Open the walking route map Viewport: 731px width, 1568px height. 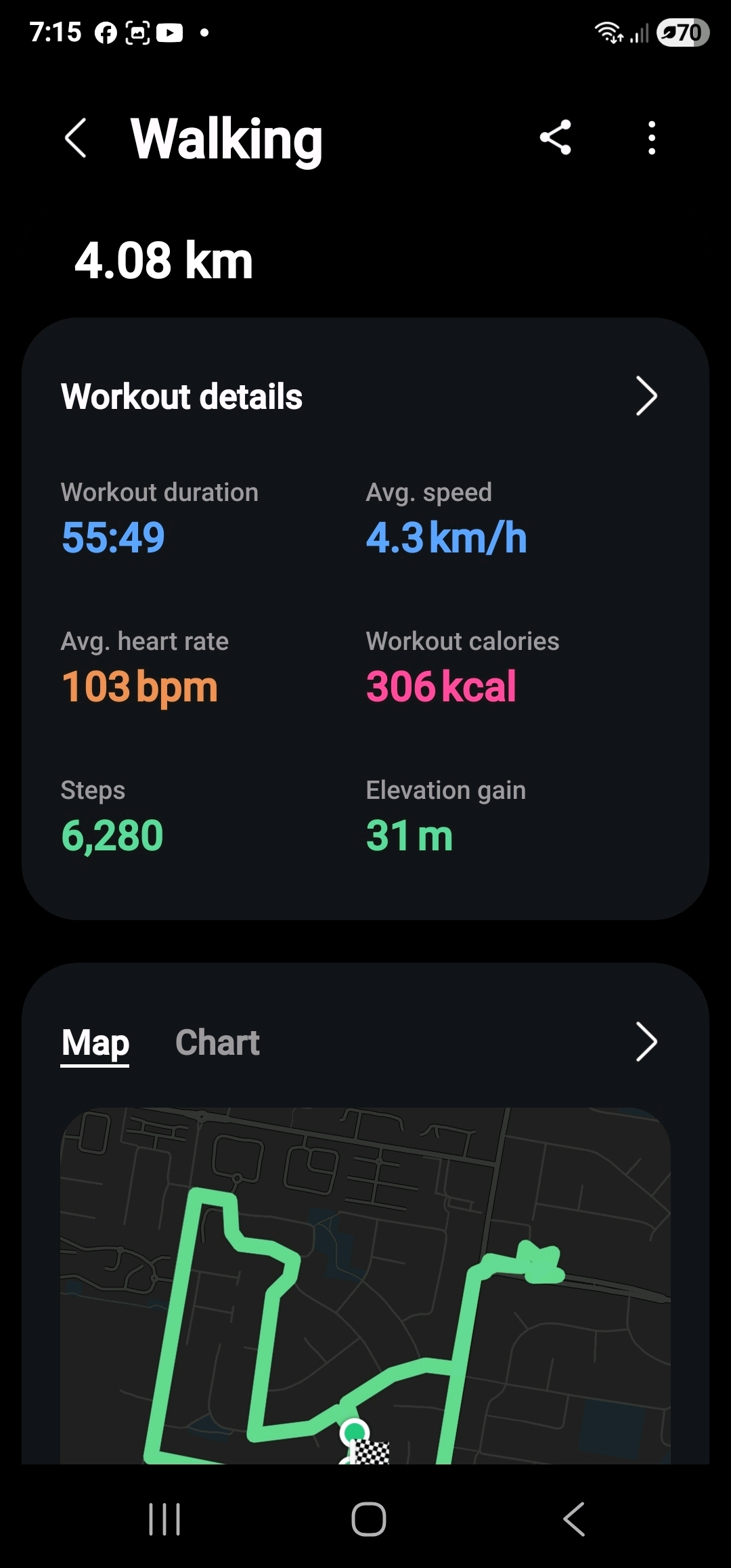pyautogui.click(x=365, y=1286)
